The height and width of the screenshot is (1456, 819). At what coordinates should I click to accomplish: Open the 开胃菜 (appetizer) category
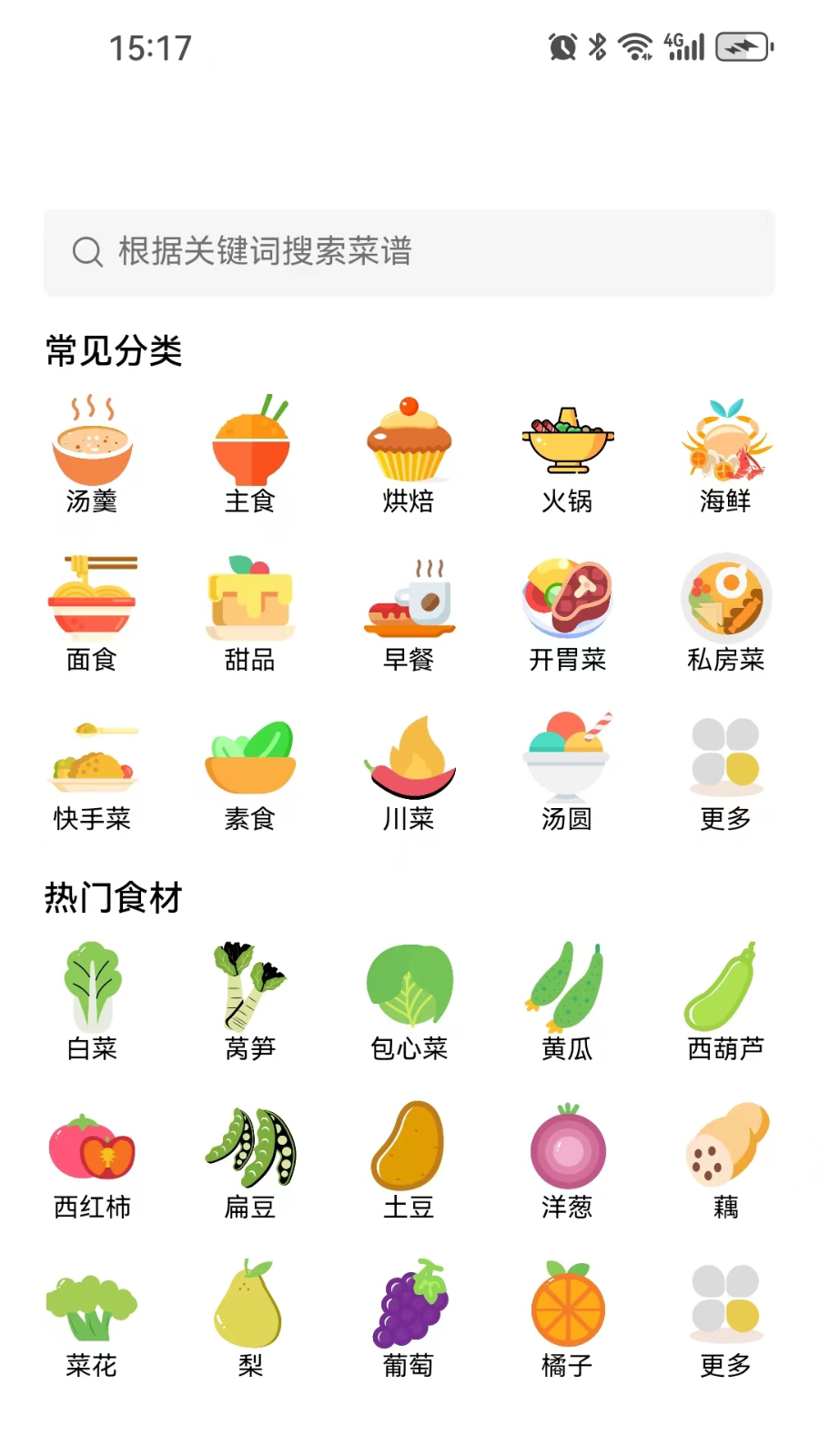click(x=567, y=610)
